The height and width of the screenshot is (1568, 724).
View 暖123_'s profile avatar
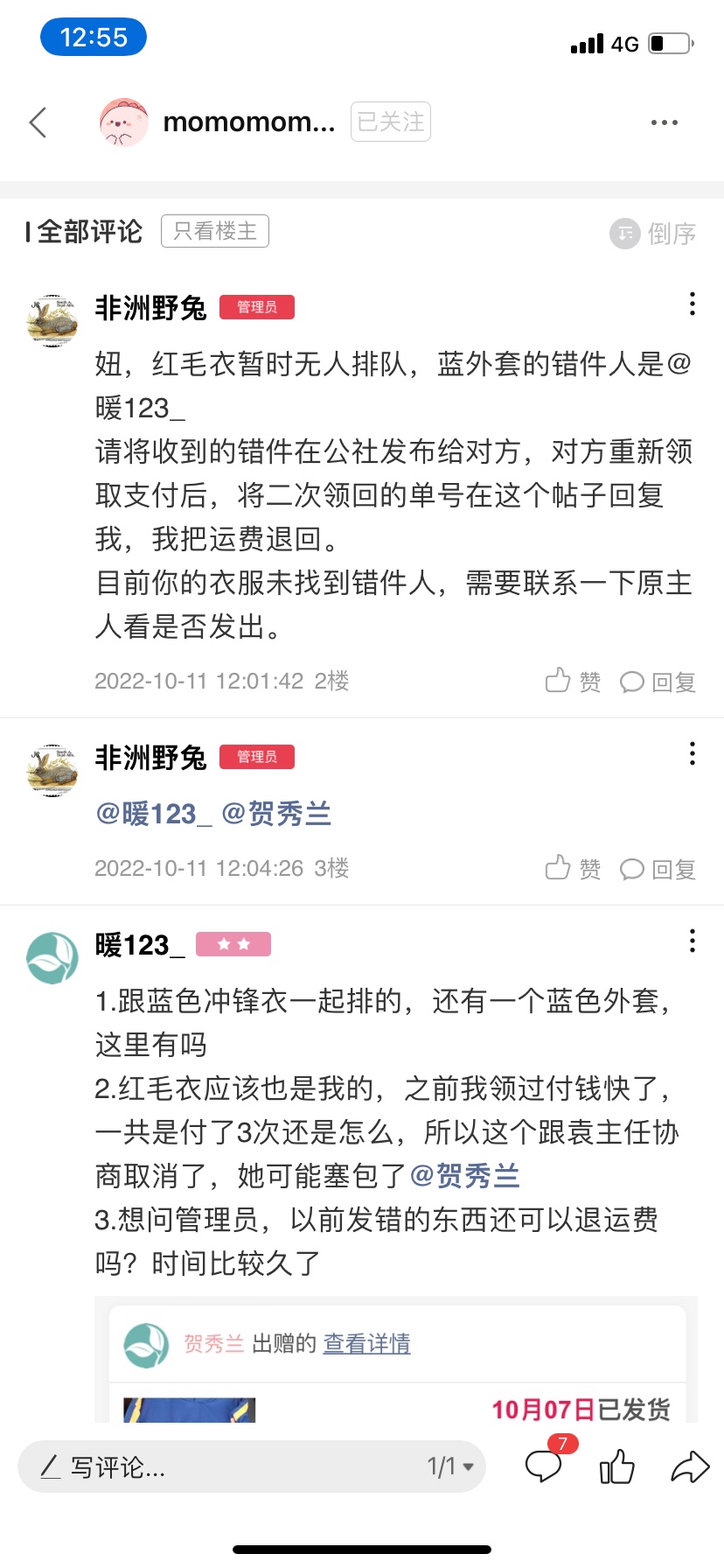[52, 957]
